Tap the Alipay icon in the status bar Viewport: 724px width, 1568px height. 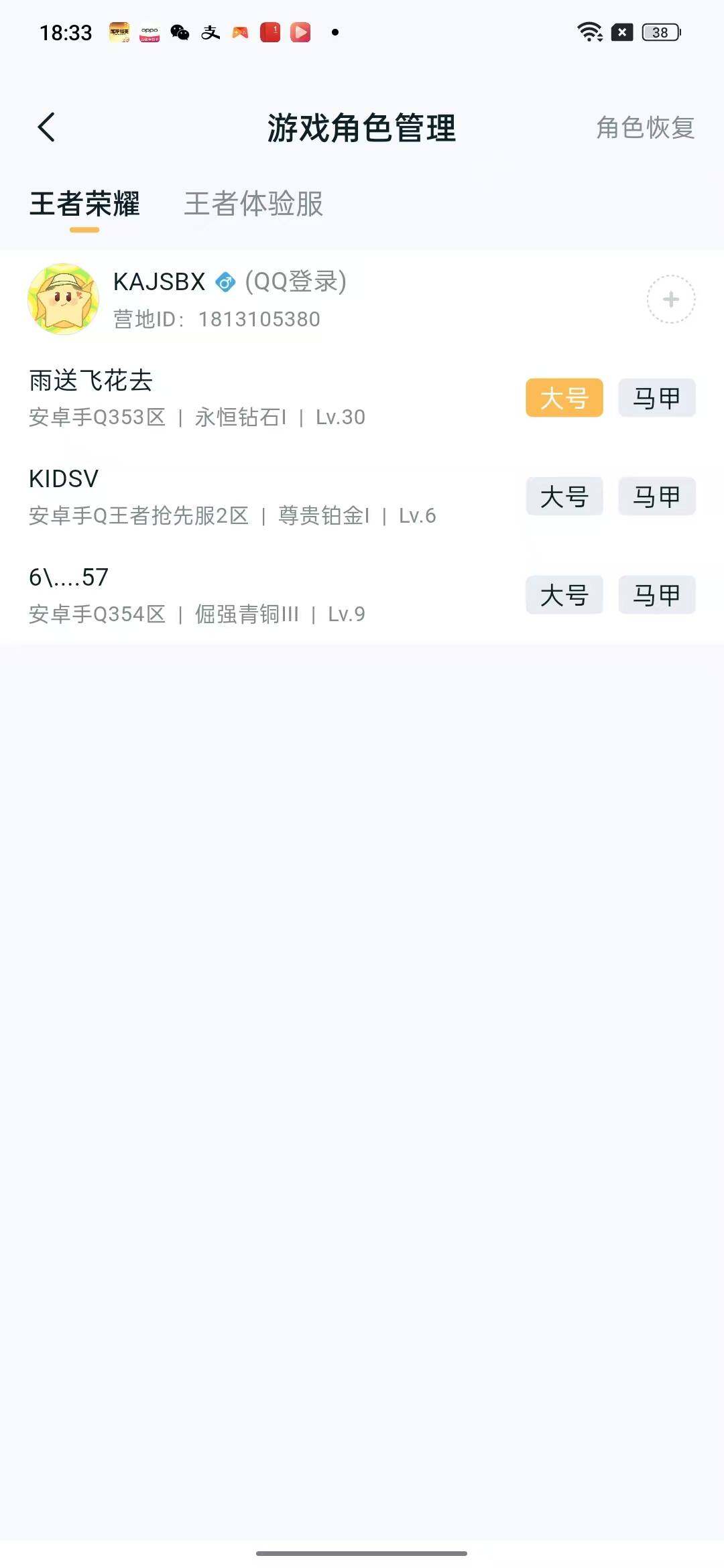pyautogui.click(x=211, y=31)
